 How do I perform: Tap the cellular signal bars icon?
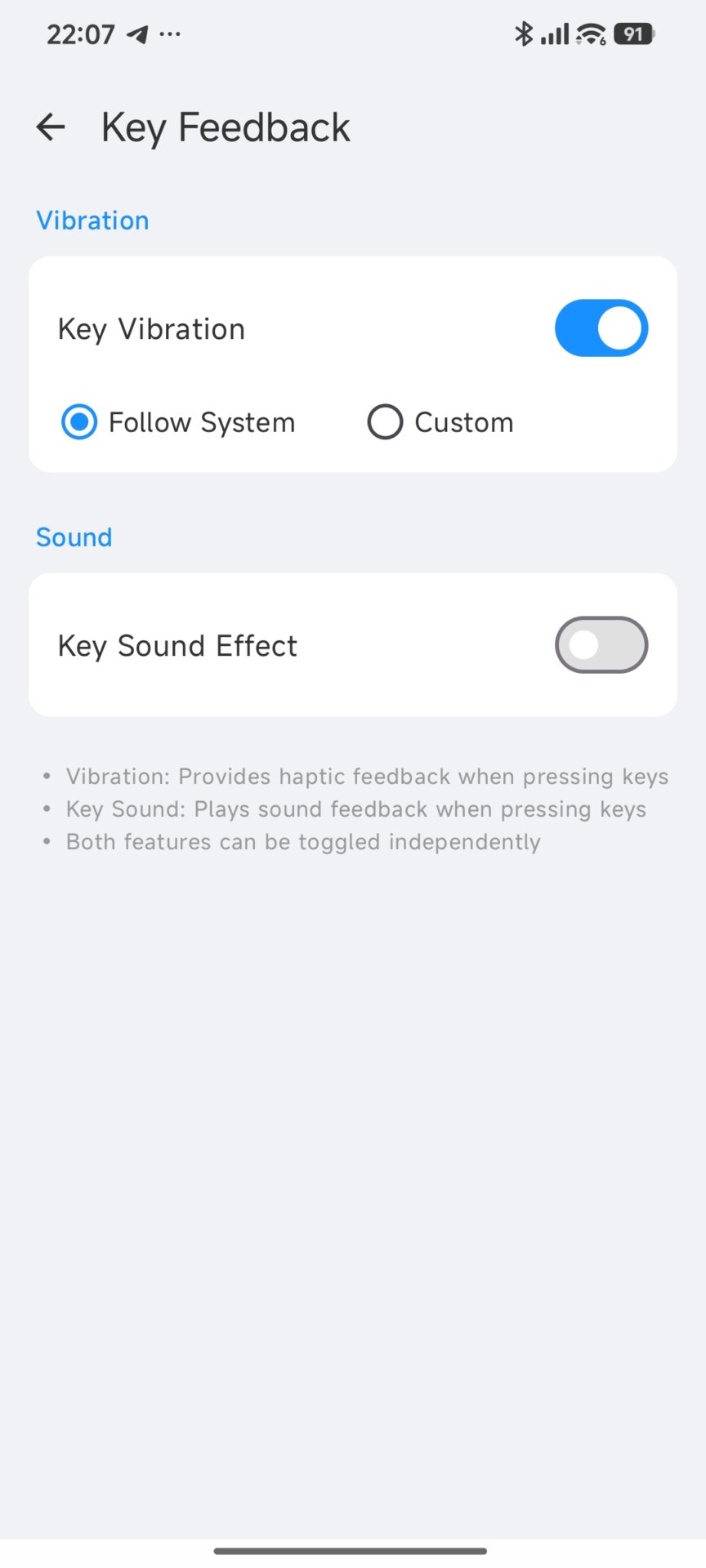tap(554, 33)
